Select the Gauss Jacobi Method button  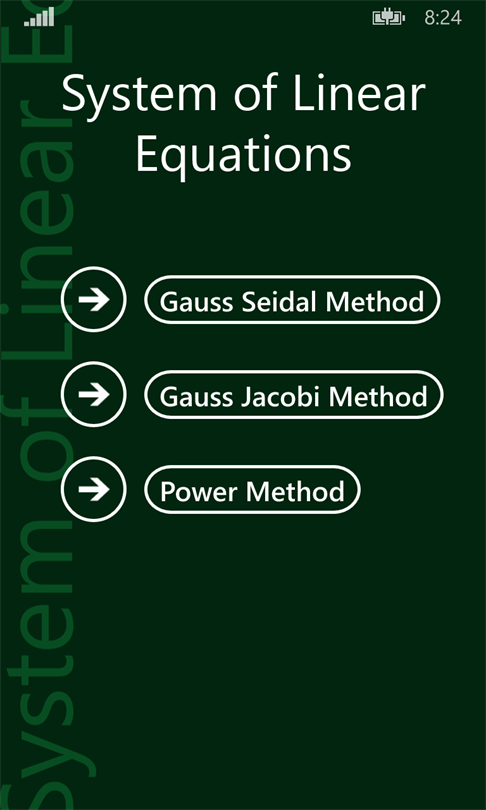[293, 395]
